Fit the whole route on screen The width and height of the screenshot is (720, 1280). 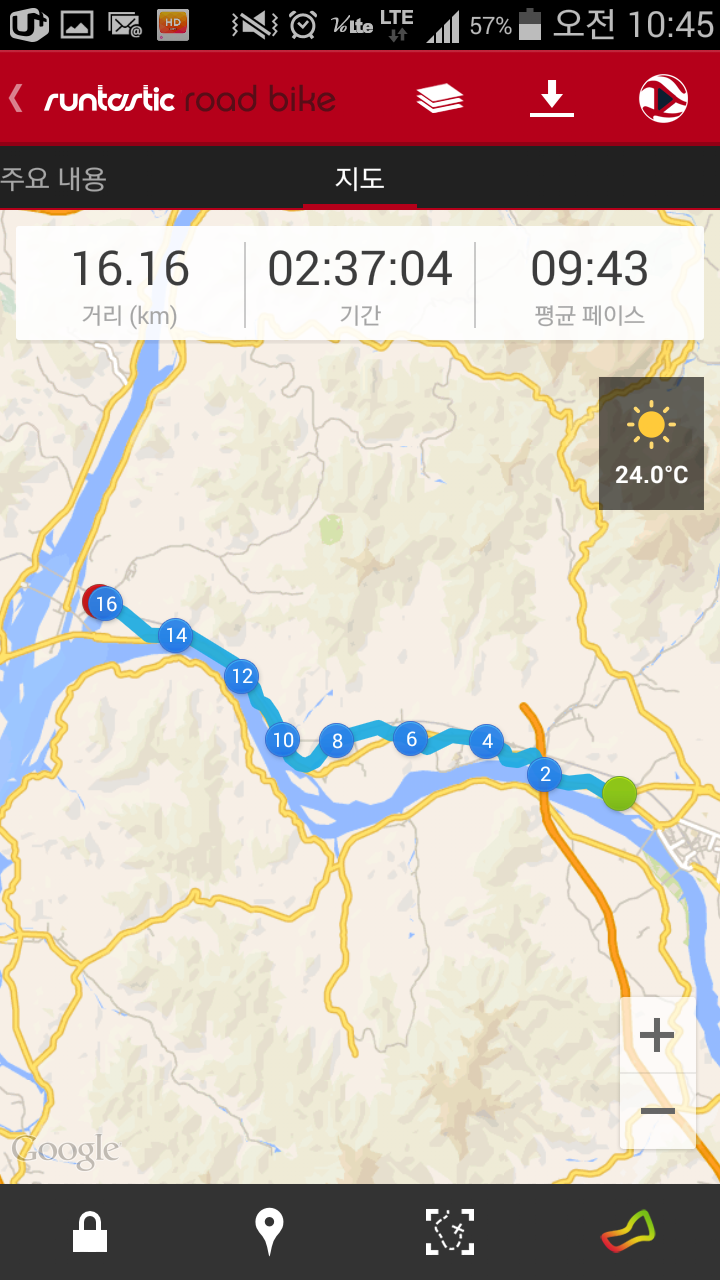pos(450,1232)
